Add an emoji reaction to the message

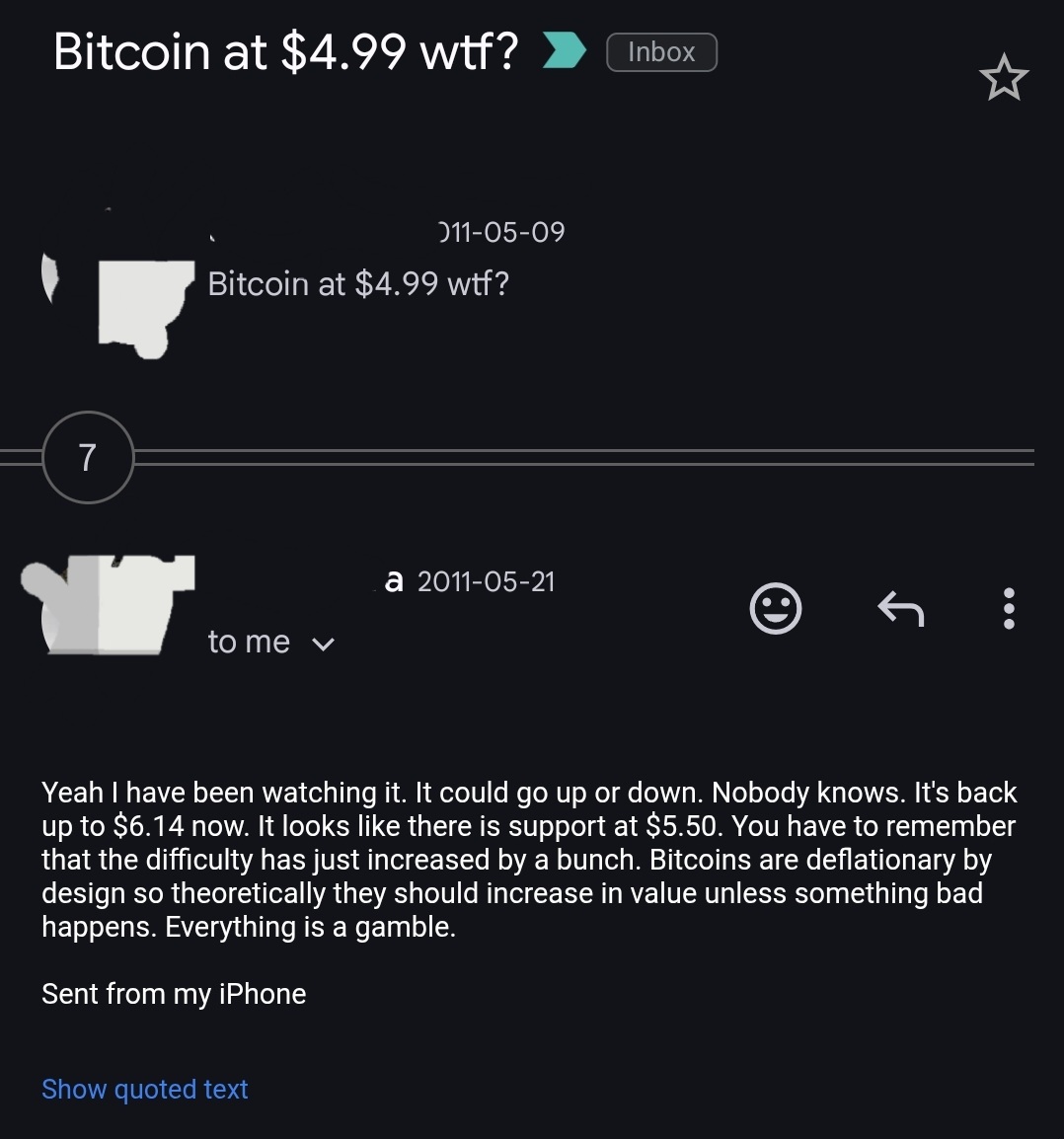(776, 608)
